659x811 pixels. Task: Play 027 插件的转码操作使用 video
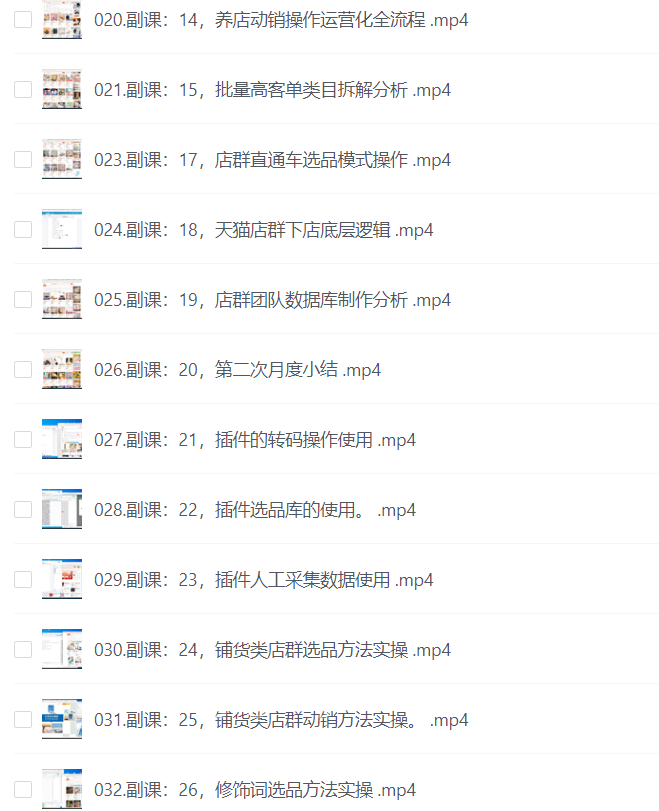[255, 440]
